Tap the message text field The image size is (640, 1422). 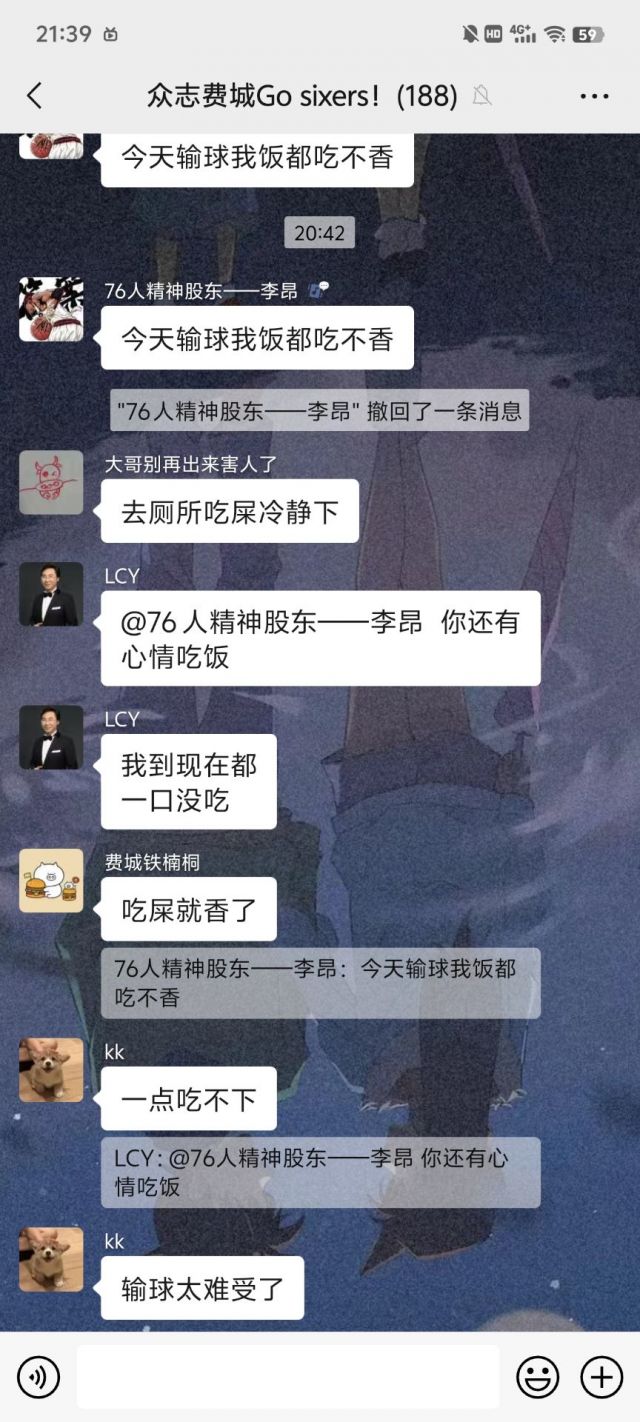point(287,1377)
